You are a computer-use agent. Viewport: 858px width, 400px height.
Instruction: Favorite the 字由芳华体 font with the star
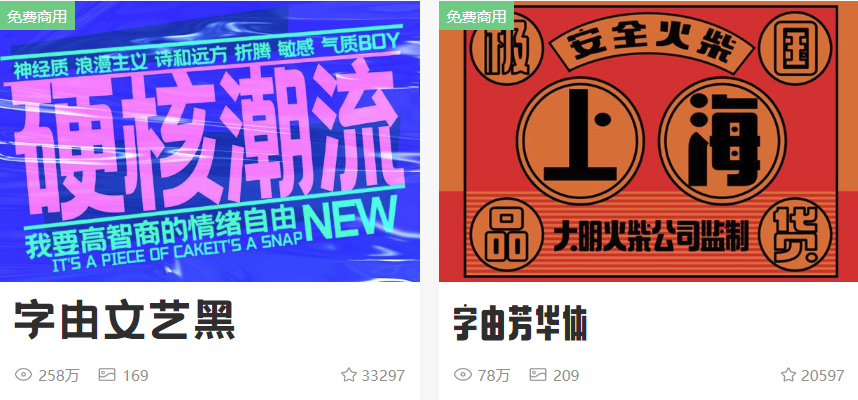tap(788, 375)
